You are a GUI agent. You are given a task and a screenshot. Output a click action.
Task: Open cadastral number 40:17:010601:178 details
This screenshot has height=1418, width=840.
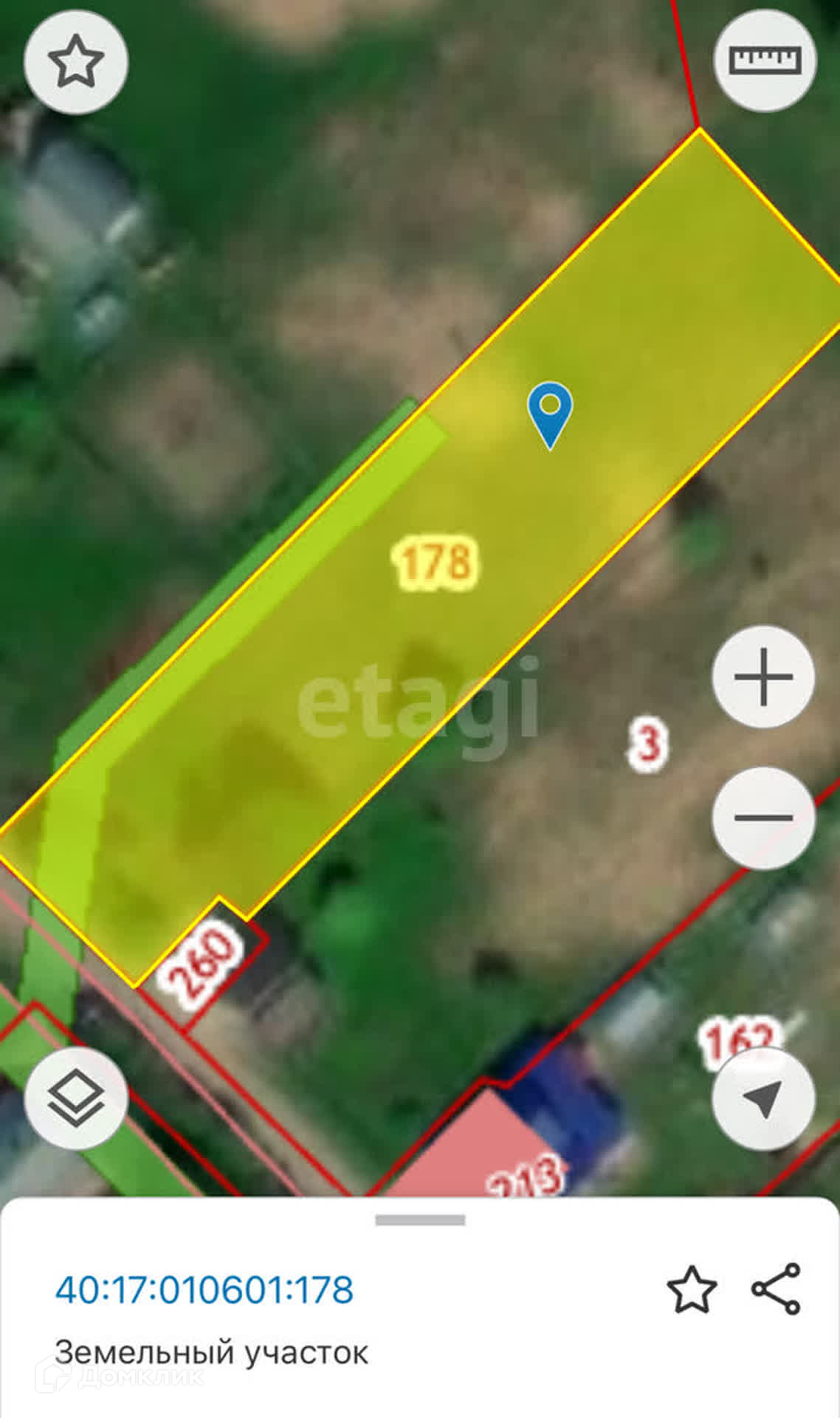(204, 1289)
